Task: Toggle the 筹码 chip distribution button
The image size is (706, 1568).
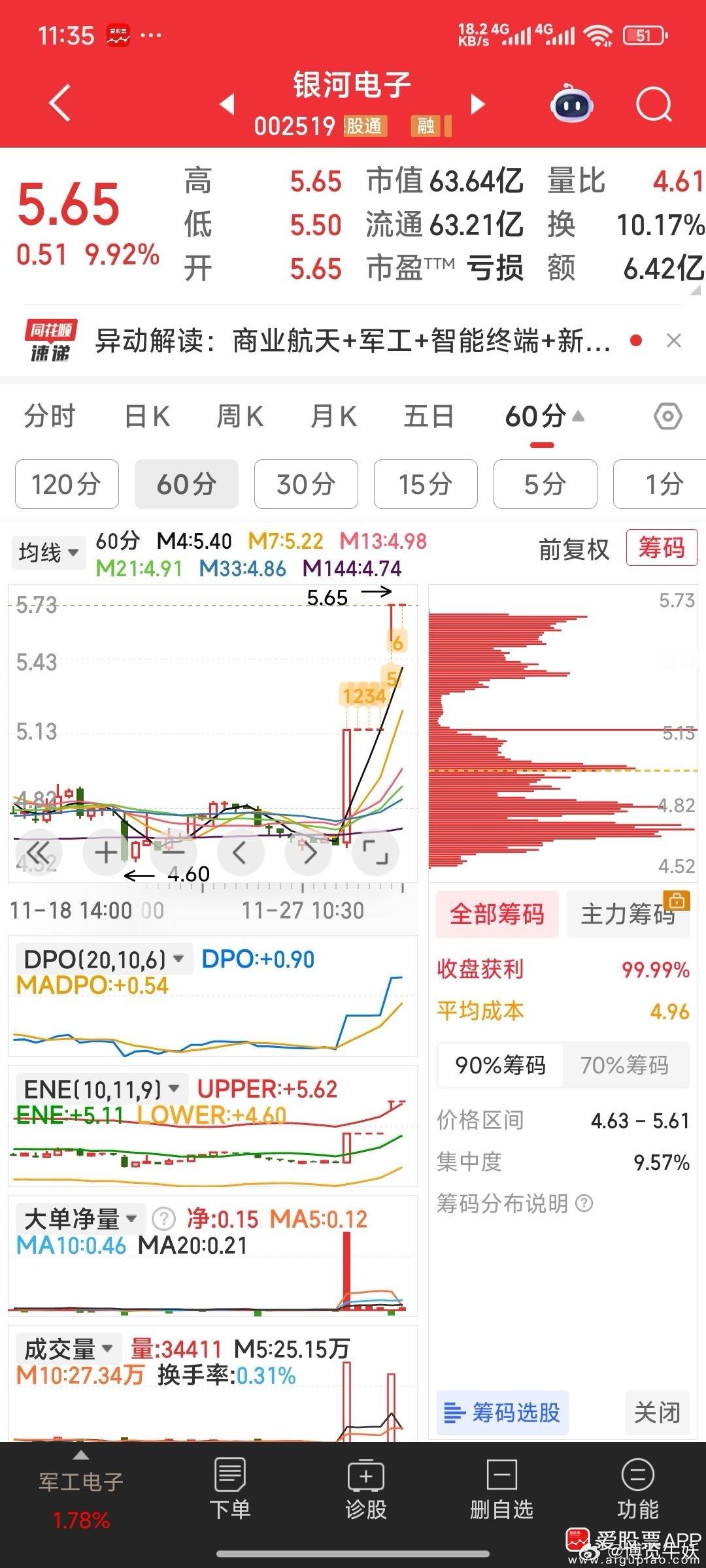Action: click(662, 547)
